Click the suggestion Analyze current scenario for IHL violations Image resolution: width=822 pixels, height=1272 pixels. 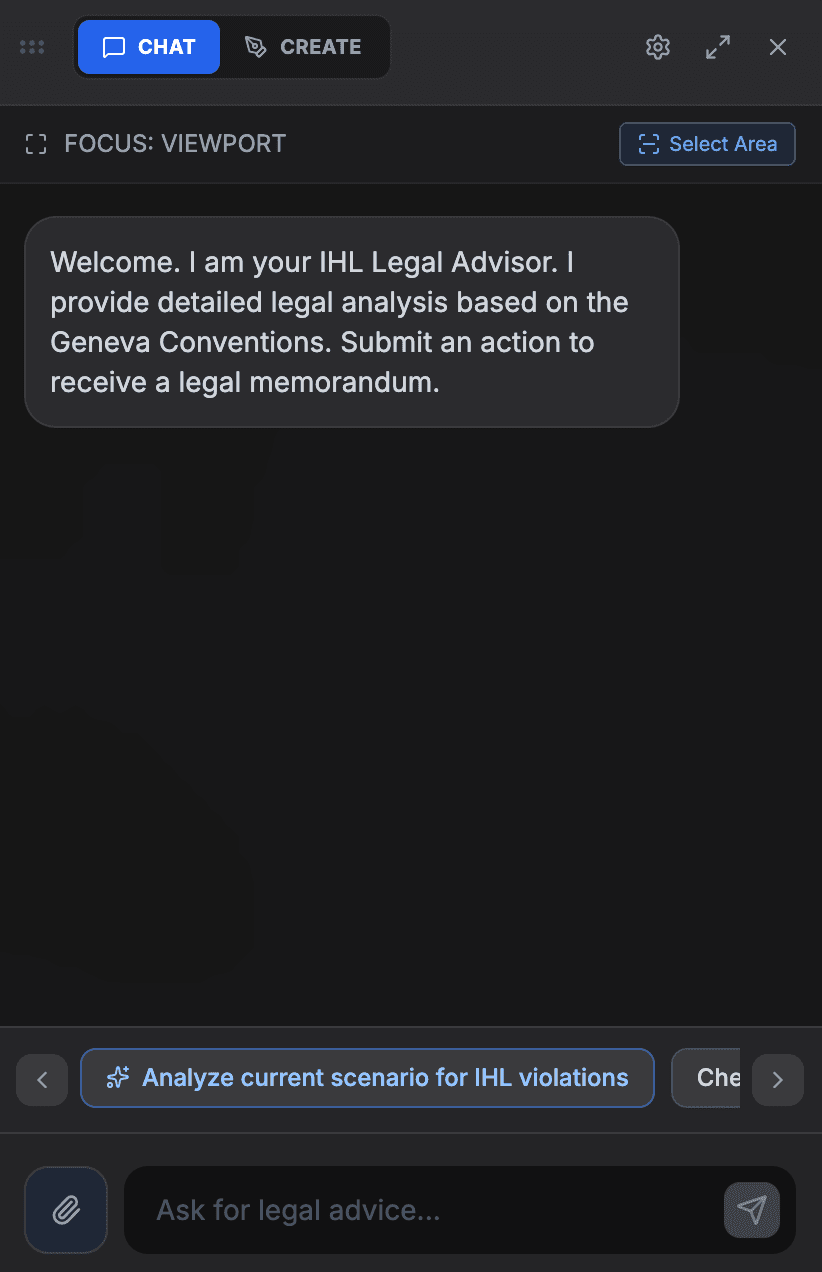[367, 1077]
